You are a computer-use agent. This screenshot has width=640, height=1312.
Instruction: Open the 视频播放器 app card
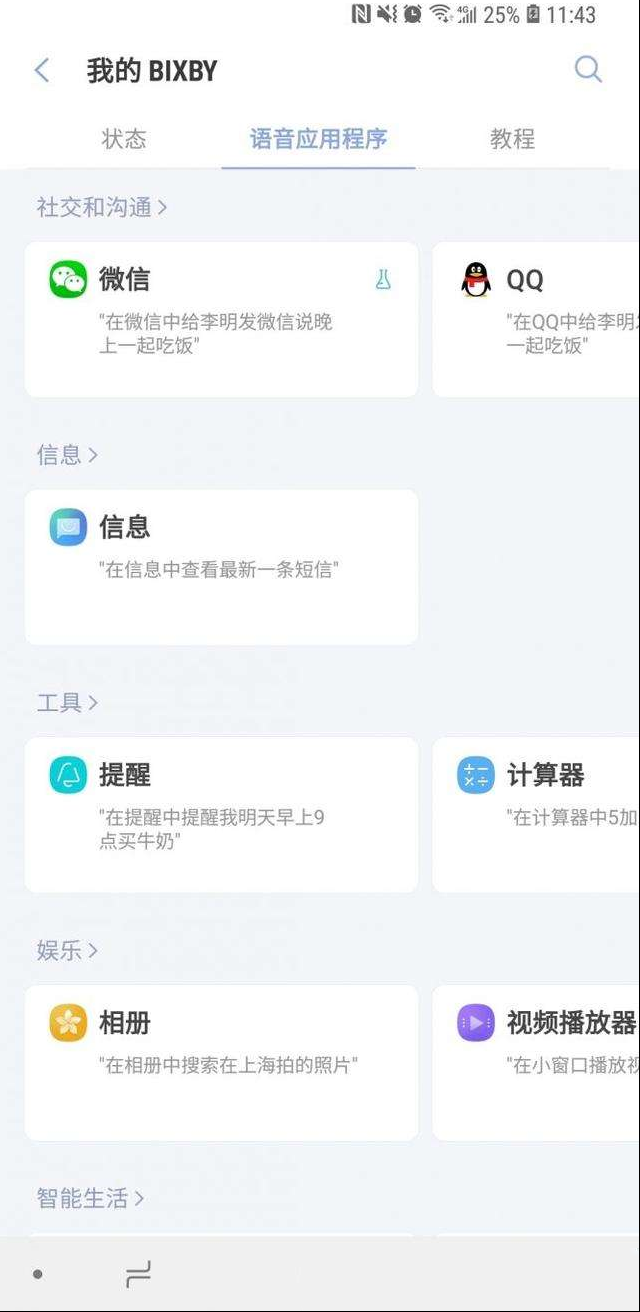[x=536, y=1063]
